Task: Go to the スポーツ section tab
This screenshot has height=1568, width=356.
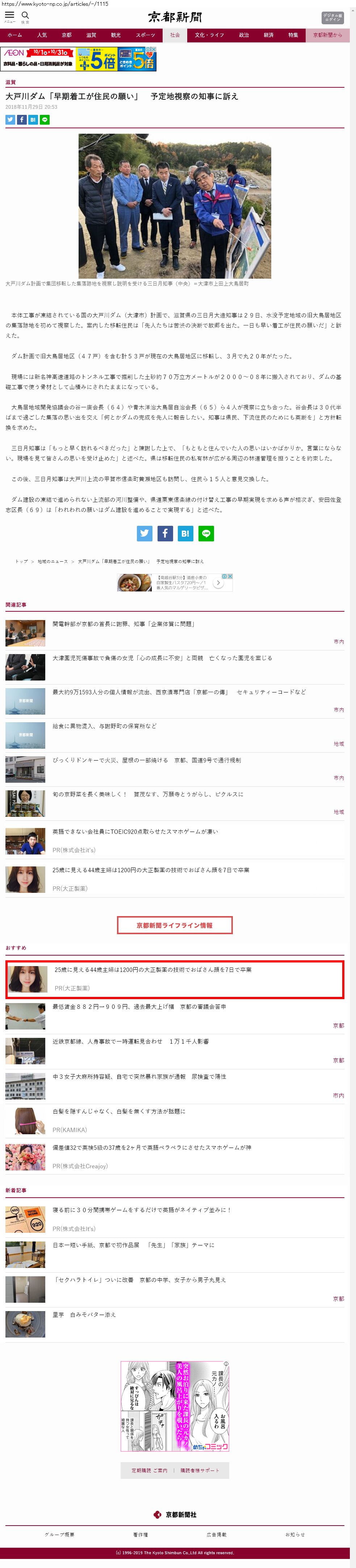Action: pyautogui.click(x=145, y=35)
